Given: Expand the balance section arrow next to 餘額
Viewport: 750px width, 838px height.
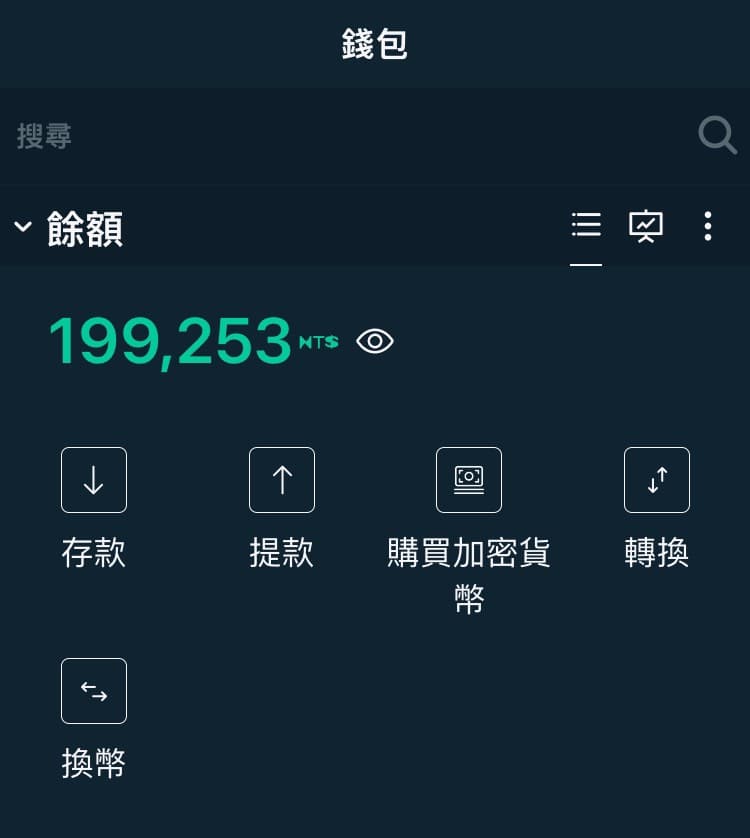Looking at the screenshot, I should click(x=23, y=227).
